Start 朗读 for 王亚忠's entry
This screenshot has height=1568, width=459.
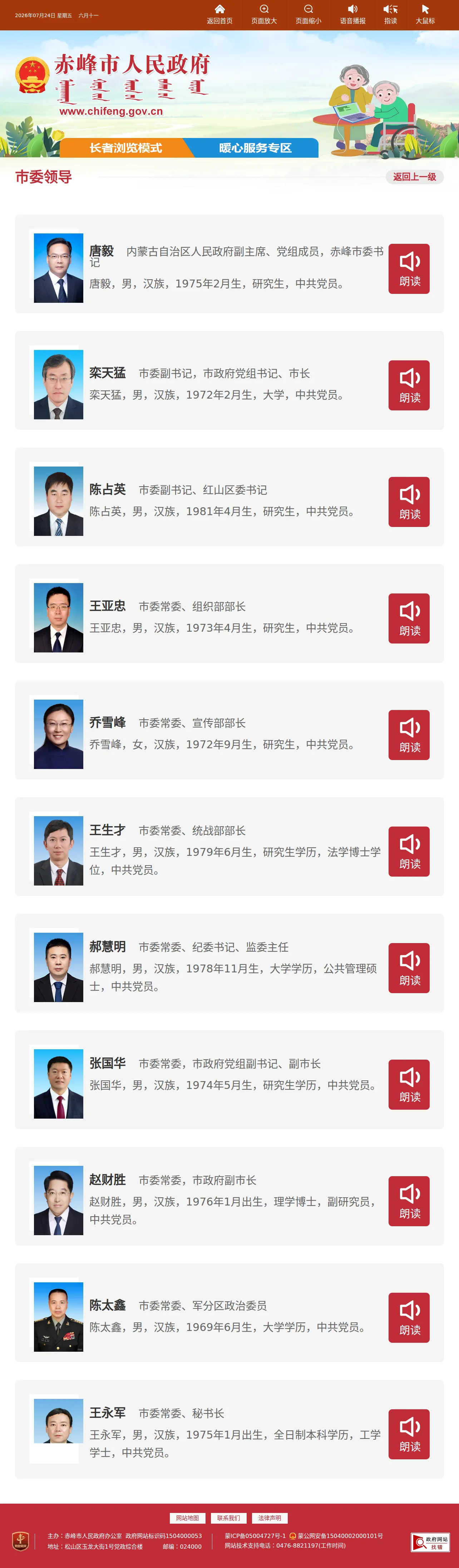click(x=409, y=618)
